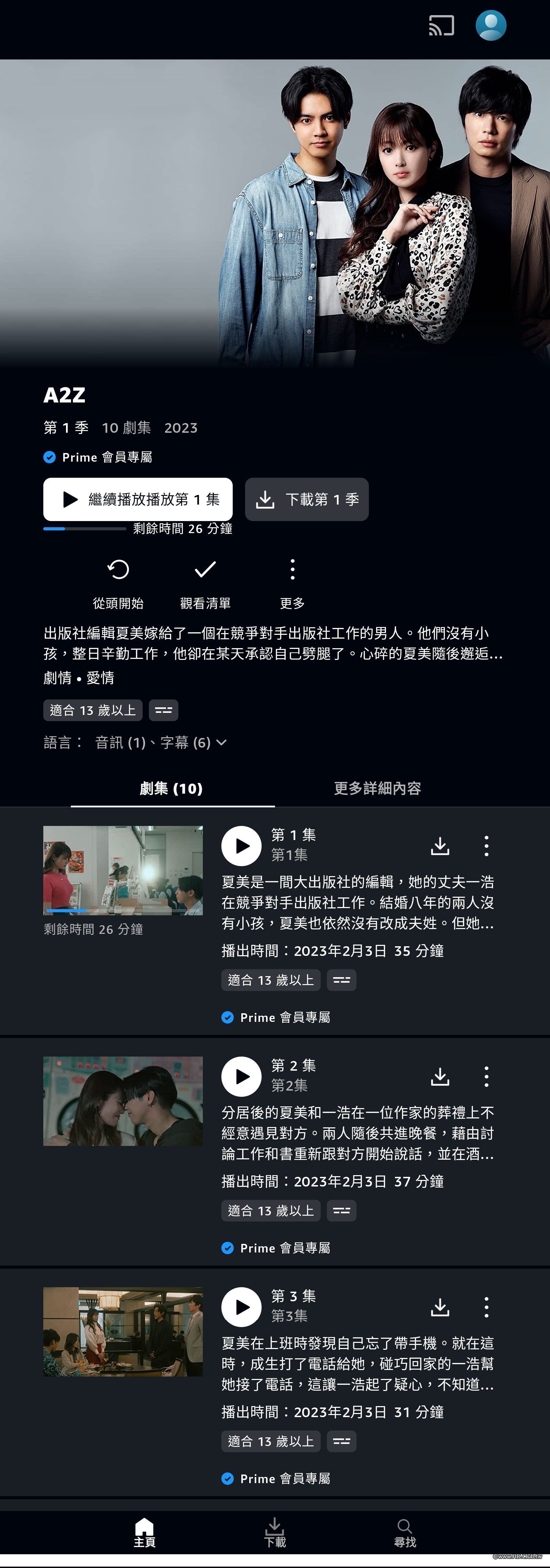Open the cast to device icon
The image size is (550, 1568).
click(x=442, y=26)
